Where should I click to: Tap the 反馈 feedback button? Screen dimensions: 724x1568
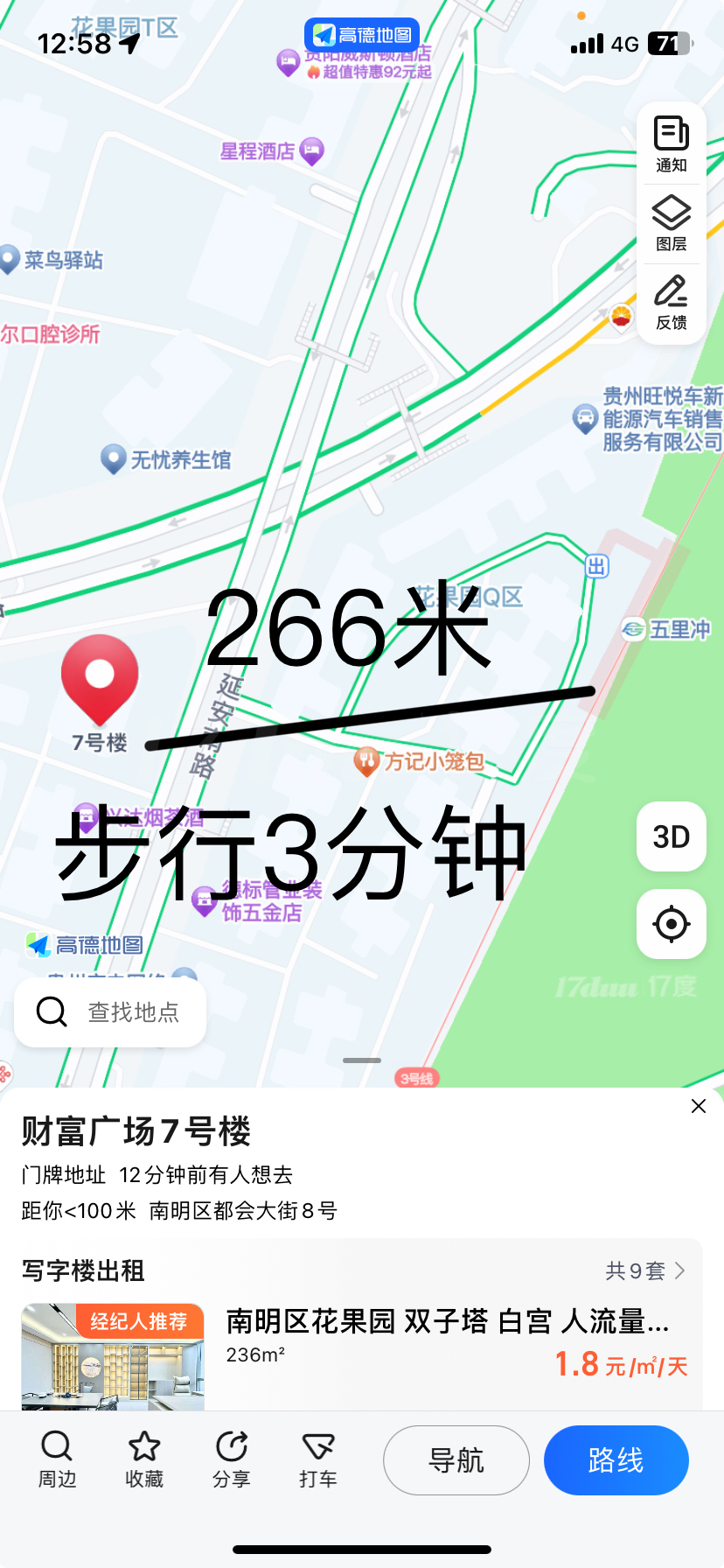[x=671, y=302]
